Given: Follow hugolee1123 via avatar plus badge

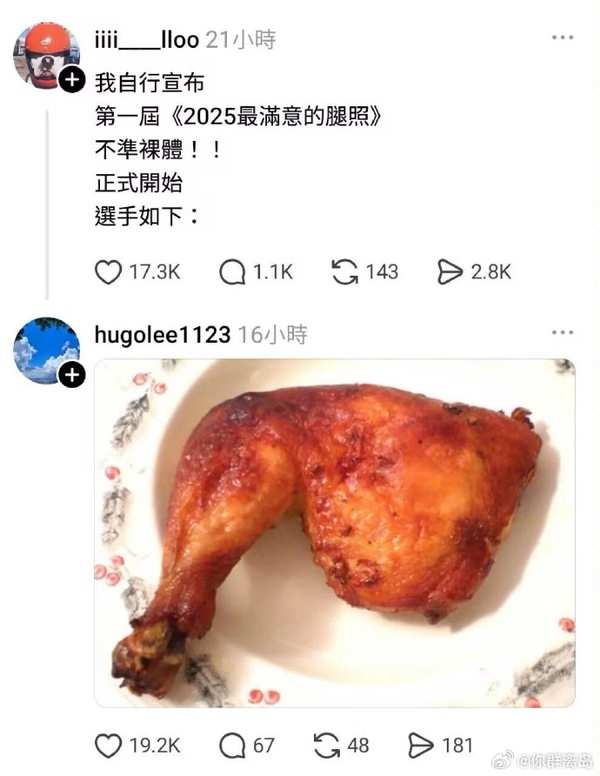Looking at the screenshot, I should click(x=72, y=375).
